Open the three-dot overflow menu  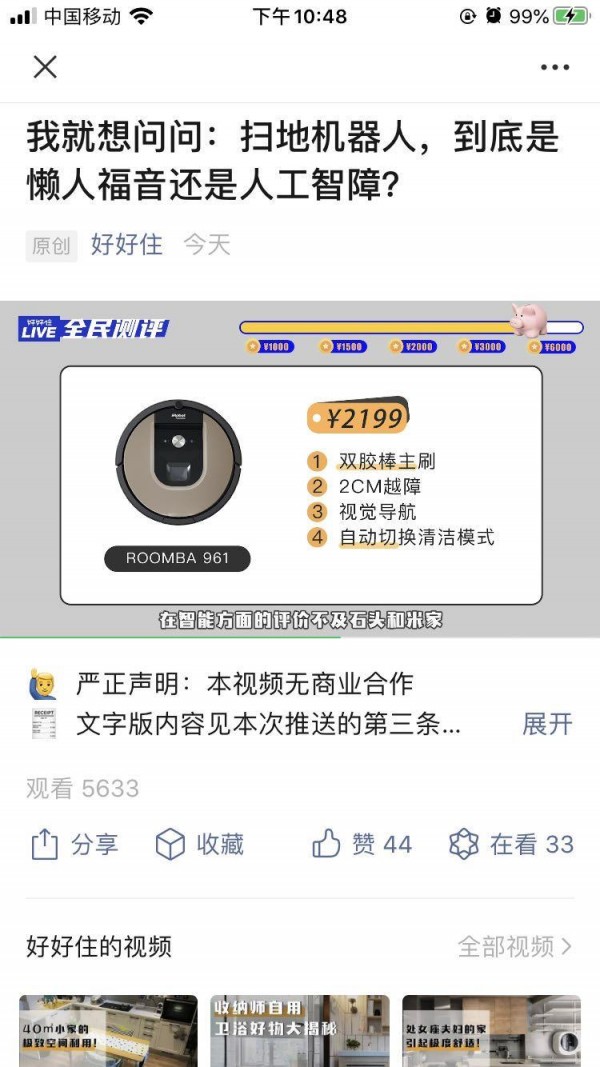point(555,67)
